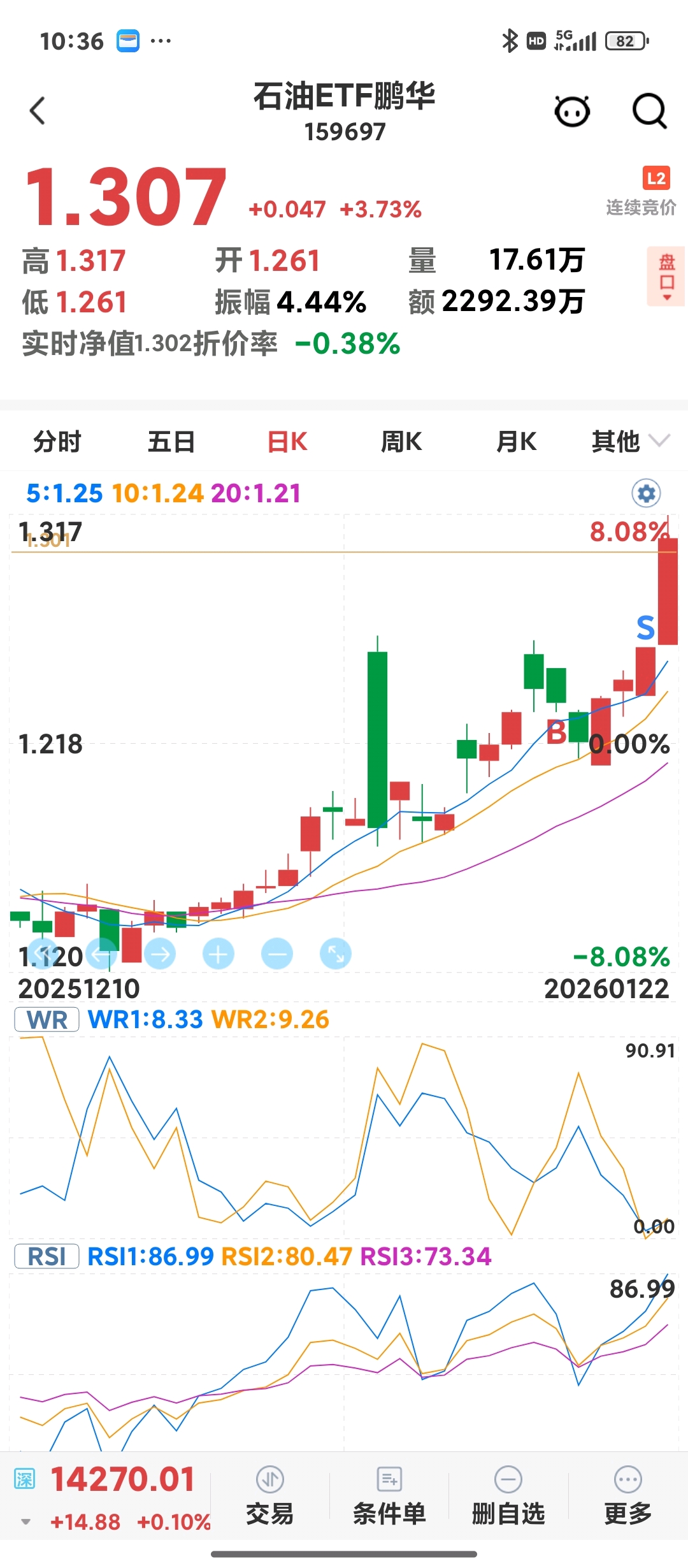The image size is (688, 1568).
Task: Open stock search
Action: [x=649, y=112]
